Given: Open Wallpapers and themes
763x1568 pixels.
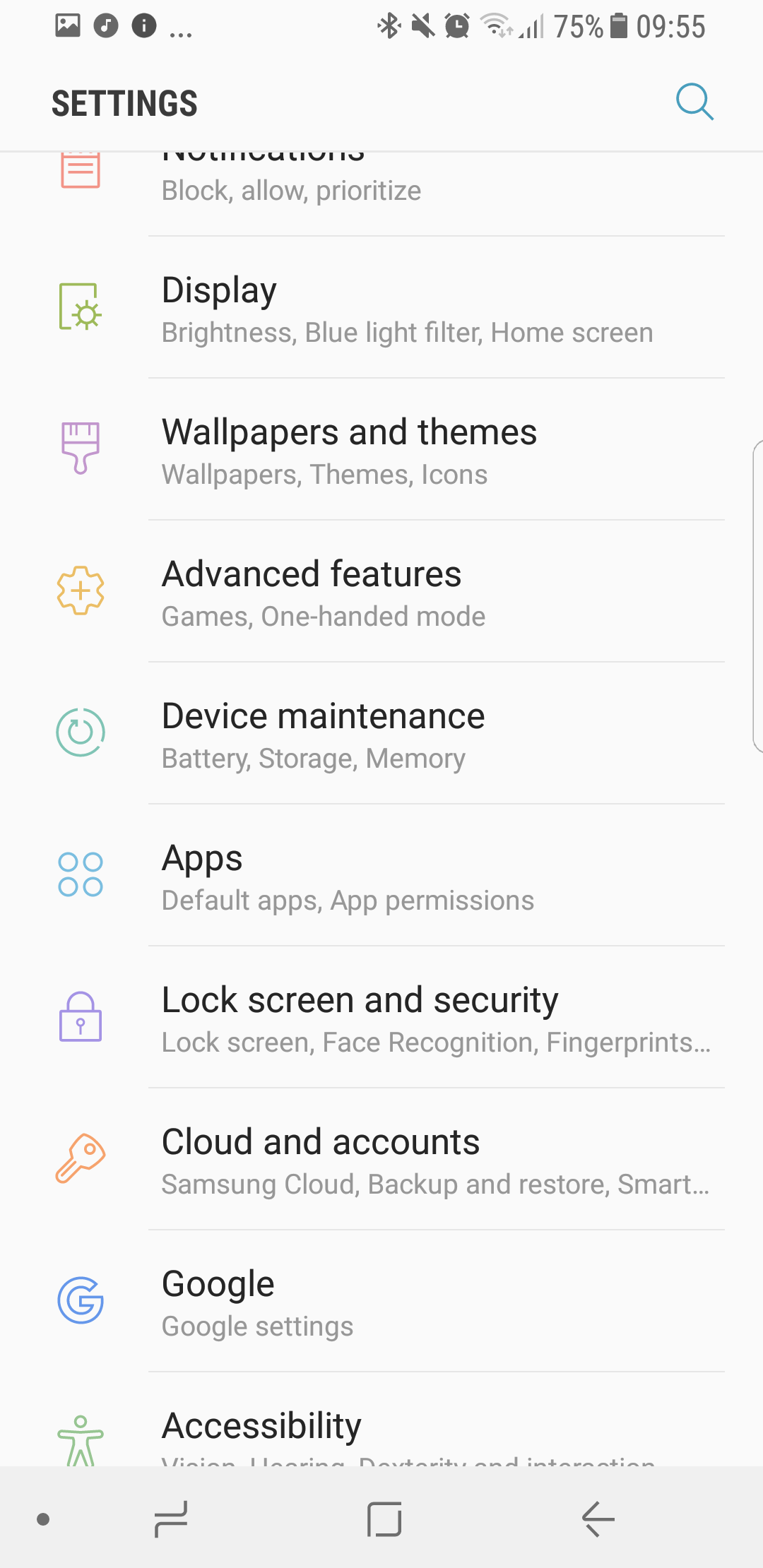Looking at the screenshot, I should coord(381,450).
